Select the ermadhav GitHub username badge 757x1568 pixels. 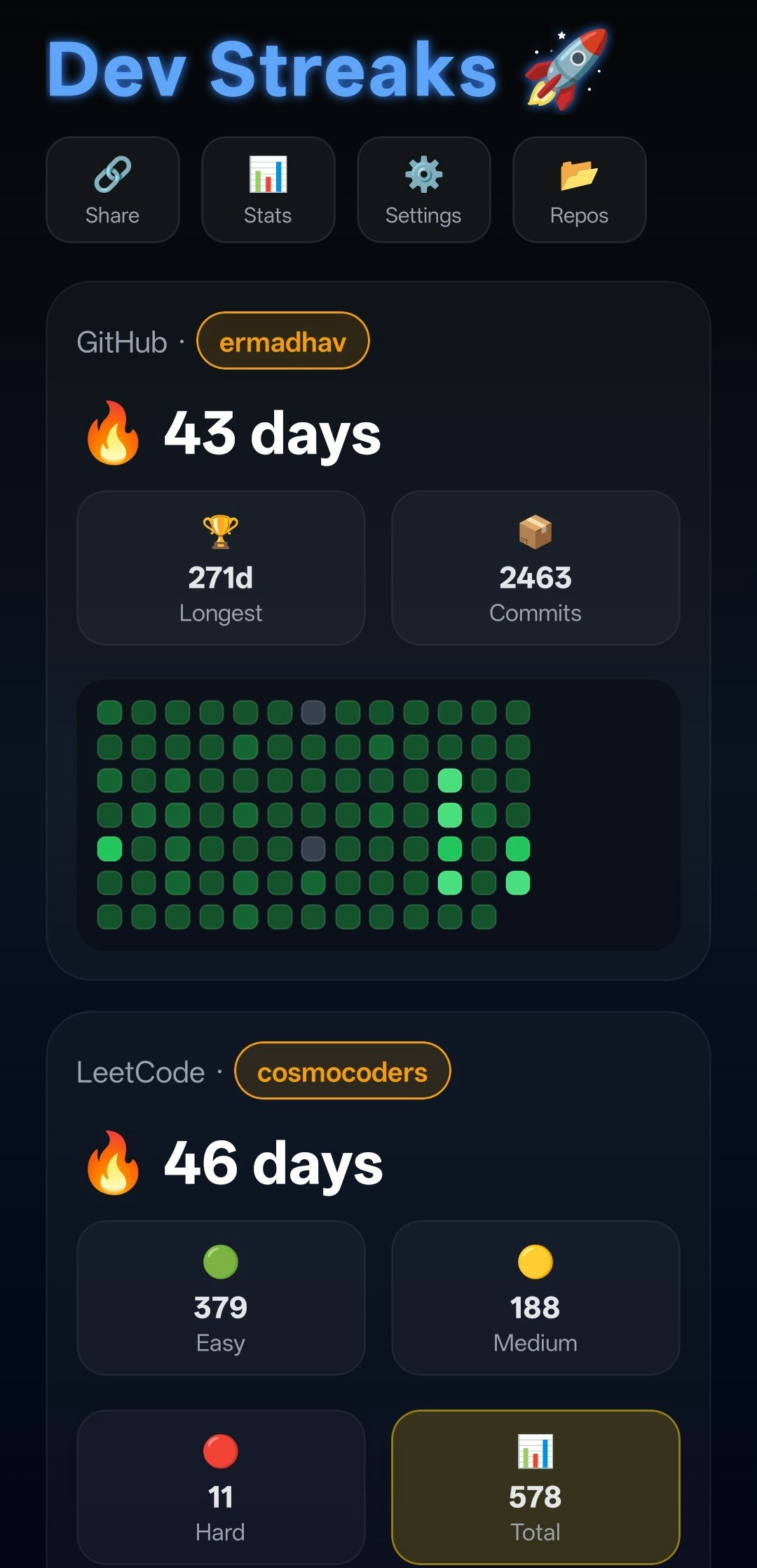tap(282, 341)
